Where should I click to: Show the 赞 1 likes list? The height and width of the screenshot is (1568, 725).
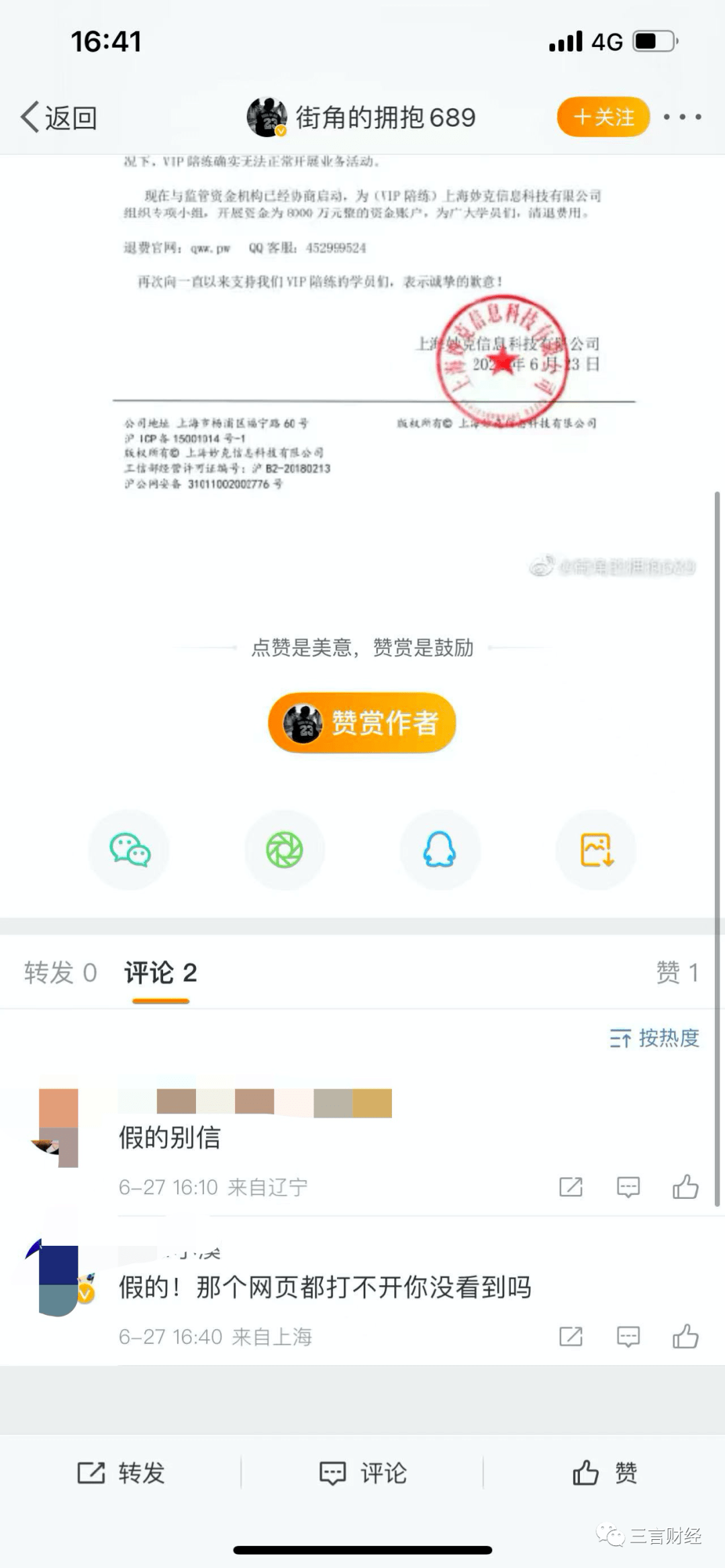677,972
